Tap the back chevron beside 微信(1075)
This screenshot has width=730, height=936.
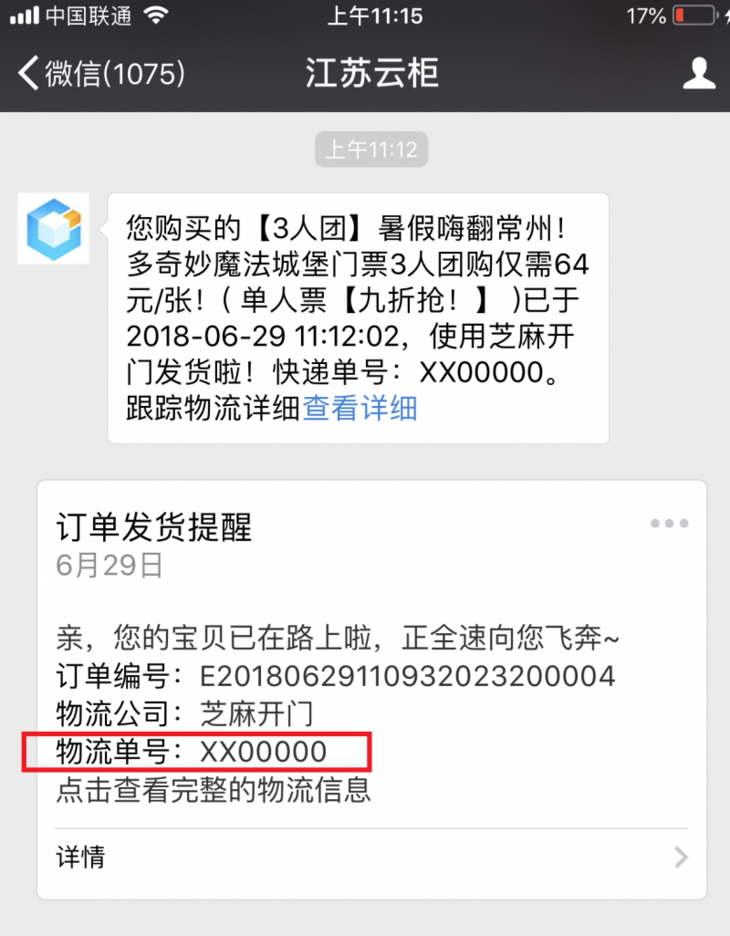[x=27, y=74]
